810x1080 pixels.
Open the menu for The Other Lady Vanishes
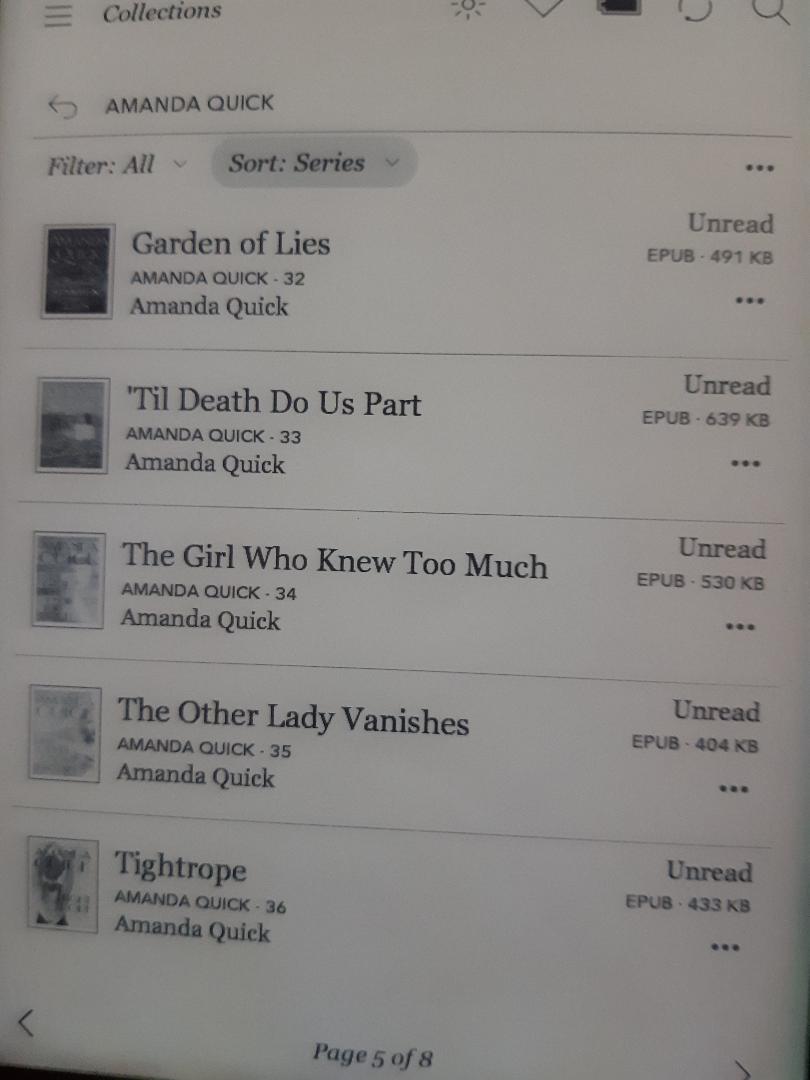click(x=734, y=789)
